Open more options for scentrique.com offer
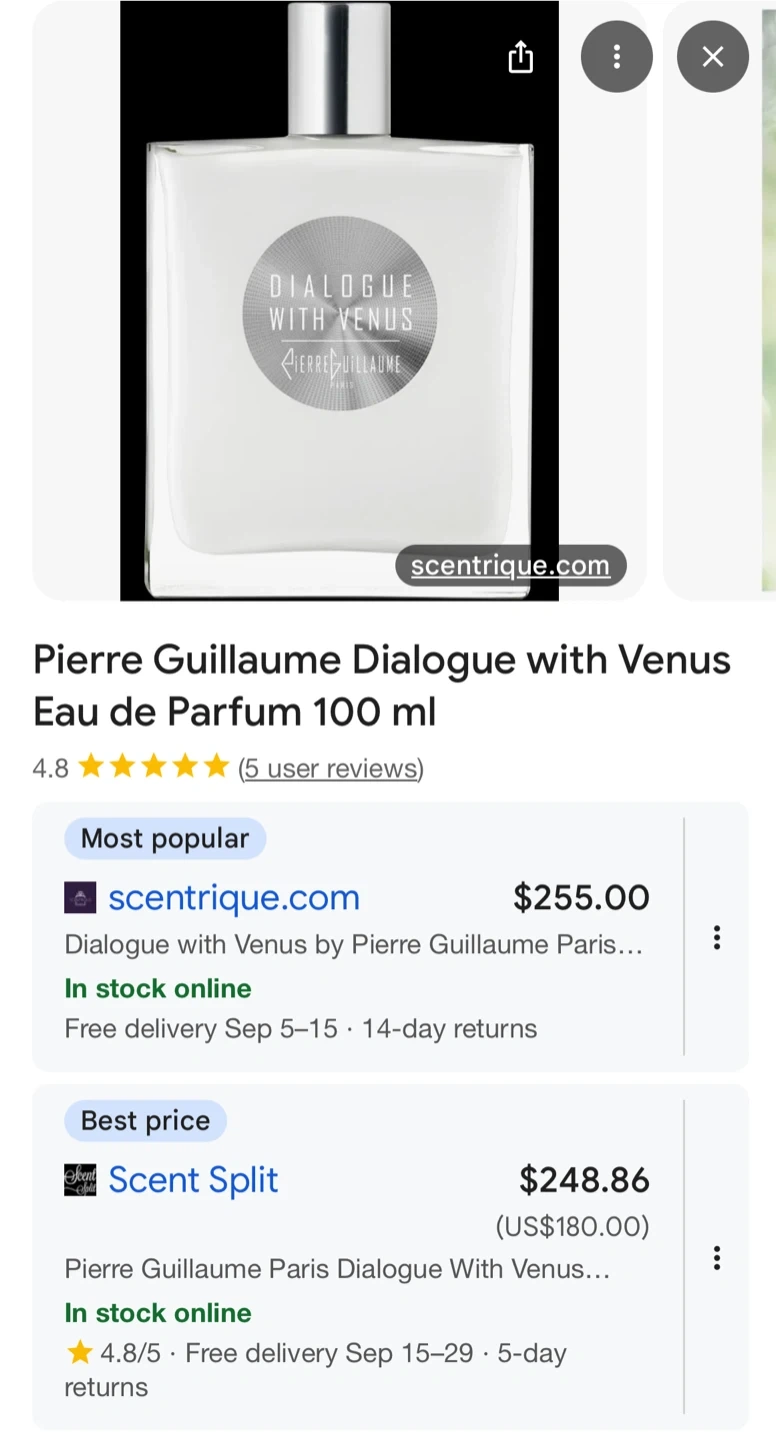The width and height of the screenshot is (776, 1440). pos(716,937)
